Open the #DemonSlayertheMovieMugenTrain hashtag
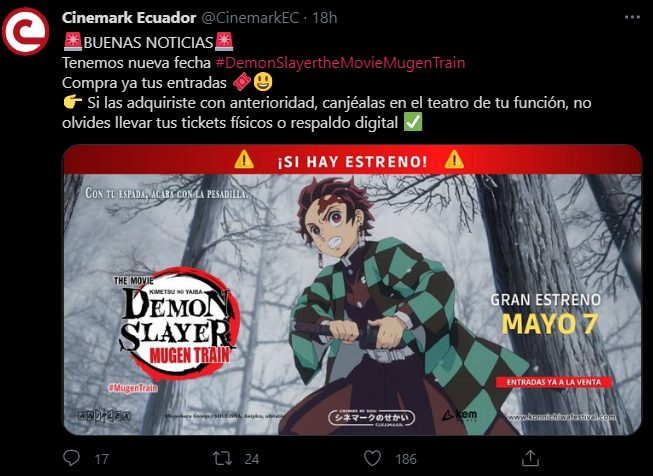Screen dimensions: 653x476 (325, 62)
